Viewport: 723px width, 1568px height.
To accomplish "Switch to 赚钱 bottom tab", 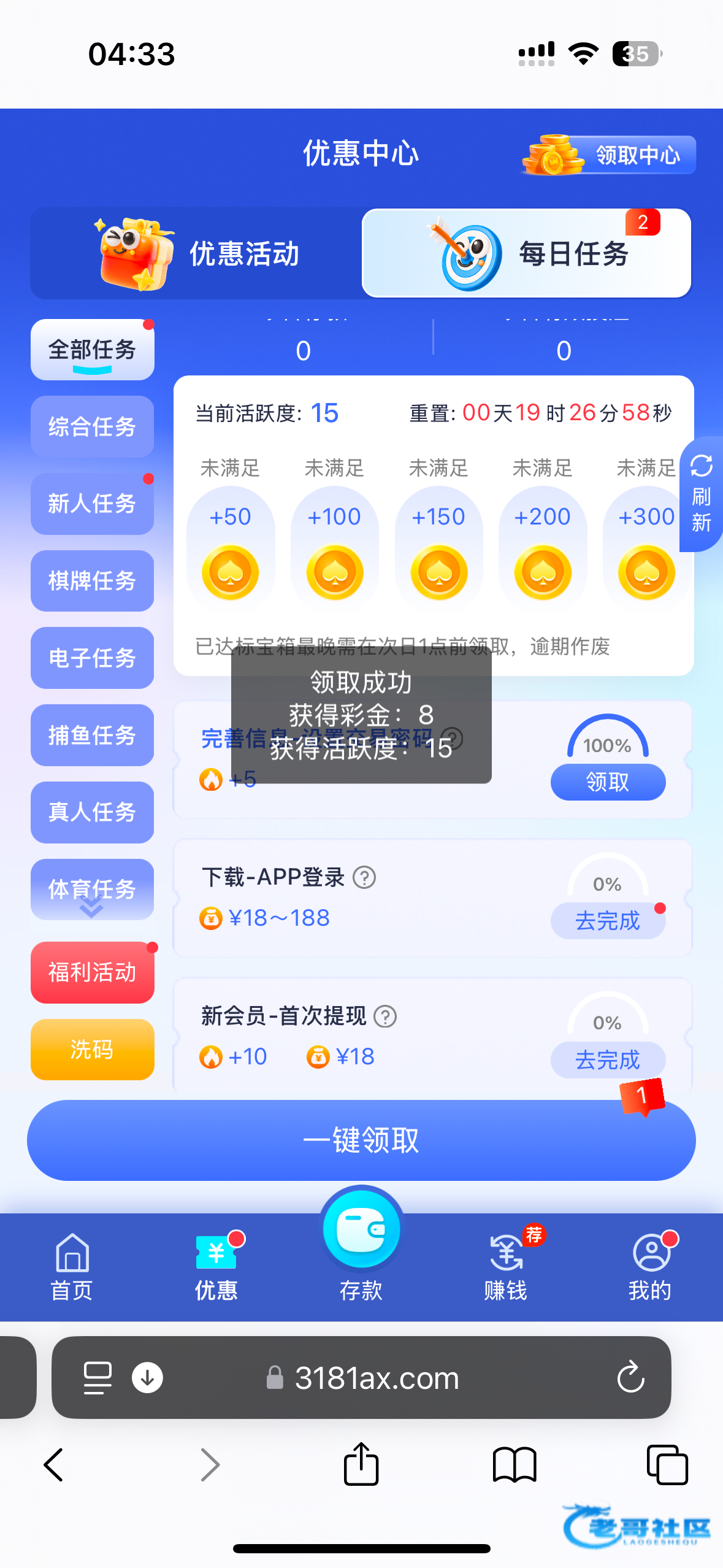I will pyautogui.click(x=506, y=1267).
